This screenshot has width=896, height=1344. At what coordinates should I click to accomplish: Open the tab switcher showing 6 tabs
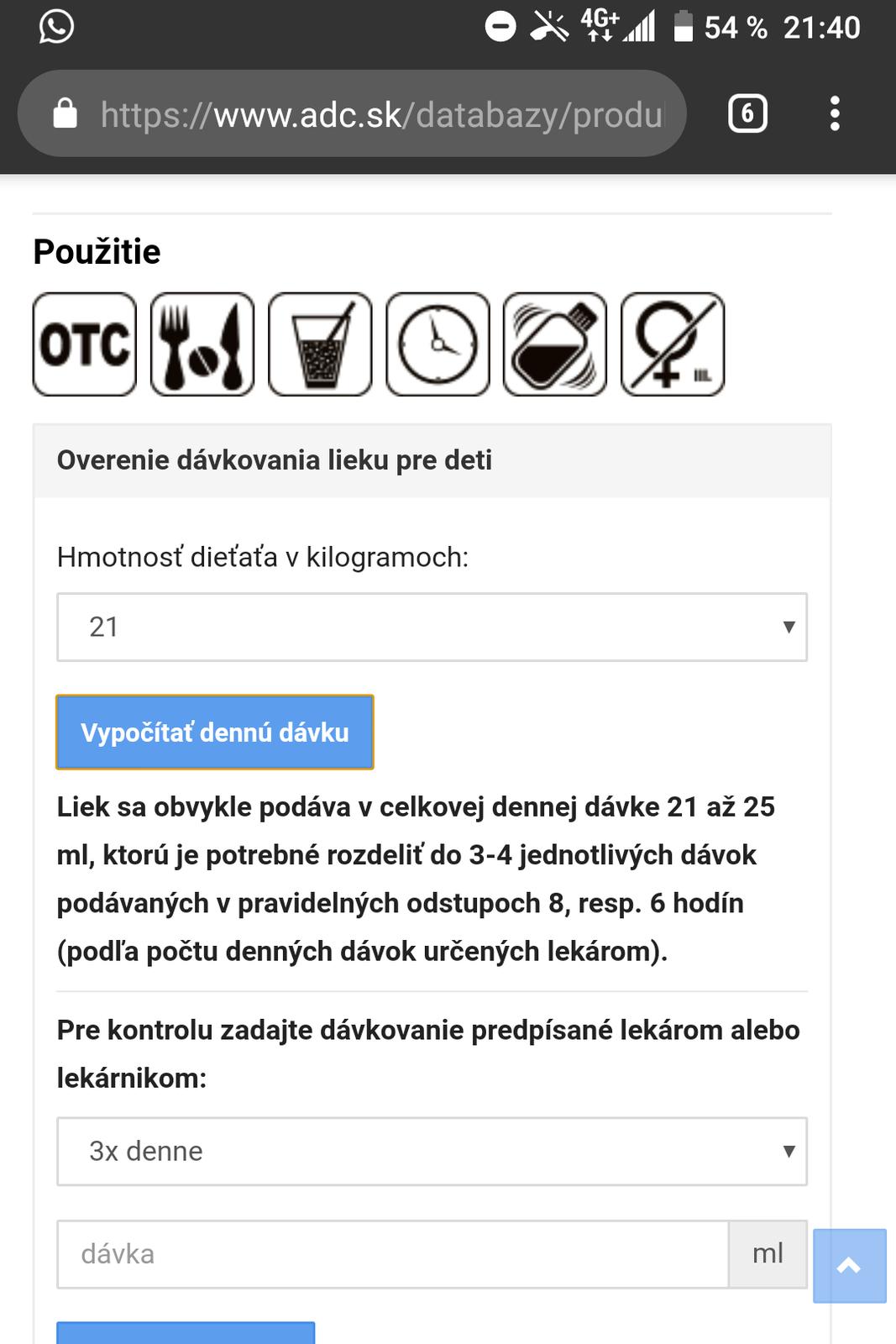click(747, 113)
